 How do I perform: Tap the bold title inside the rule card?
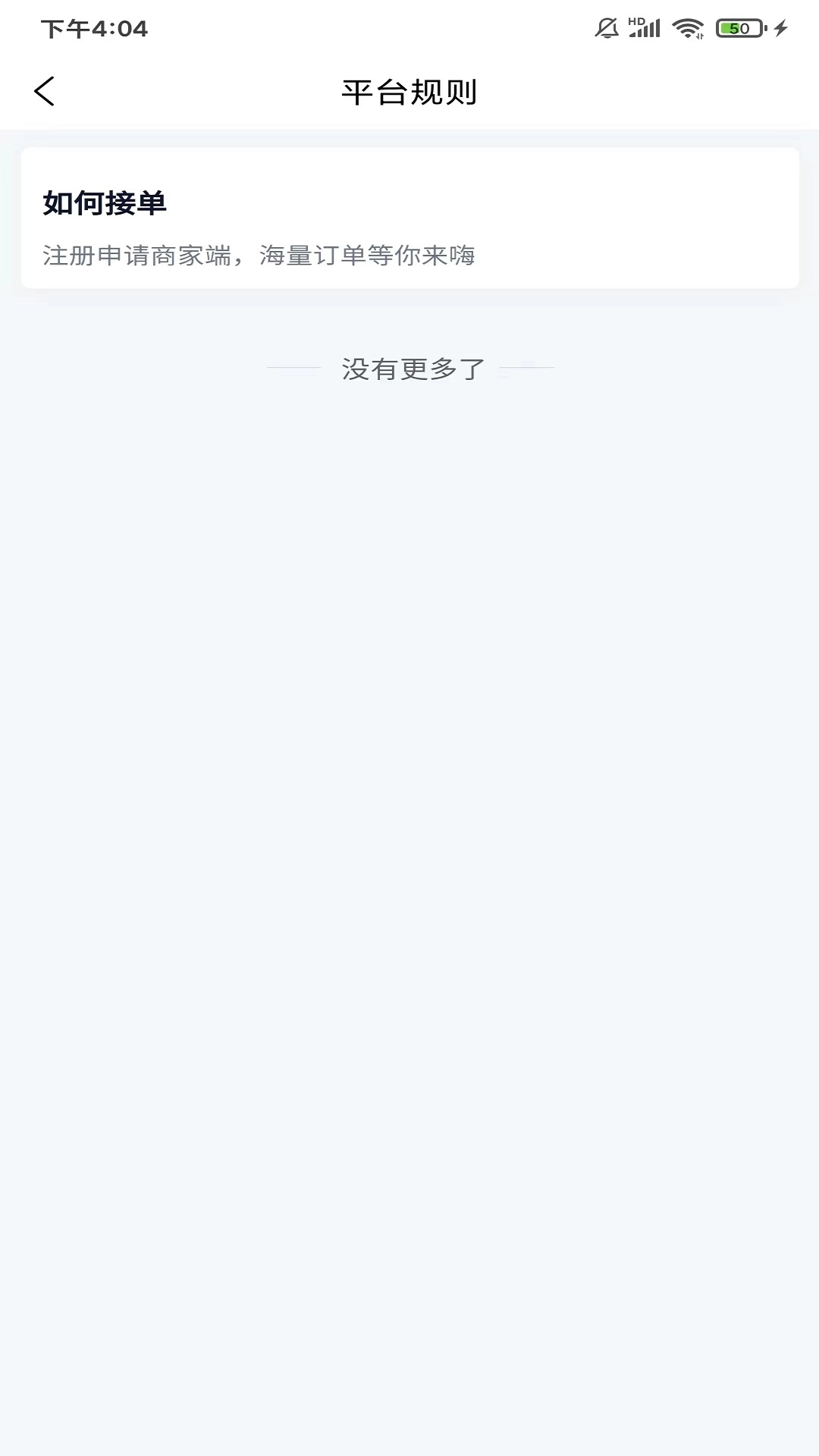click(x=107, y=203)
